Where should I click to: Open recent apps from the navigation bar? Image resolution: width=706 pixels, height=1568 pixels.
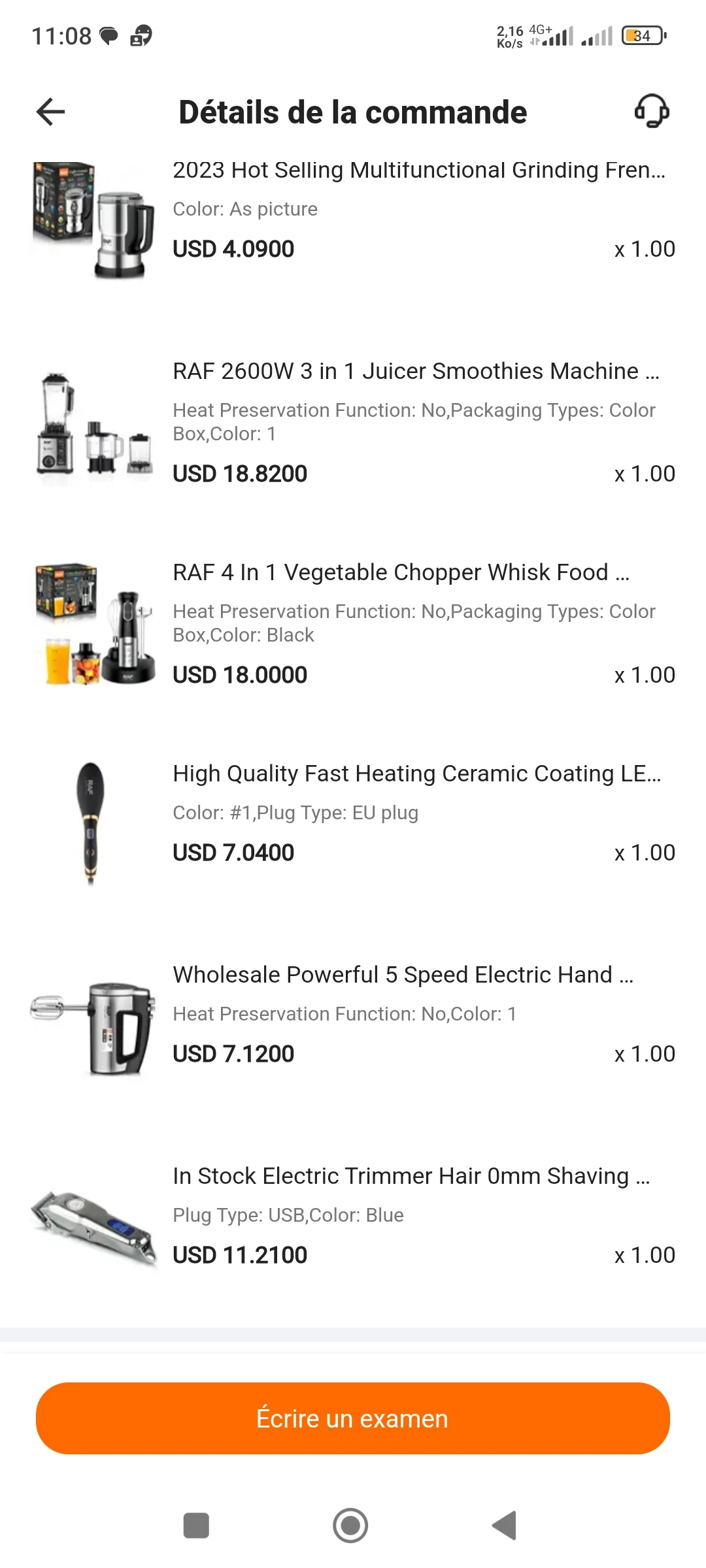(196, 1526)
